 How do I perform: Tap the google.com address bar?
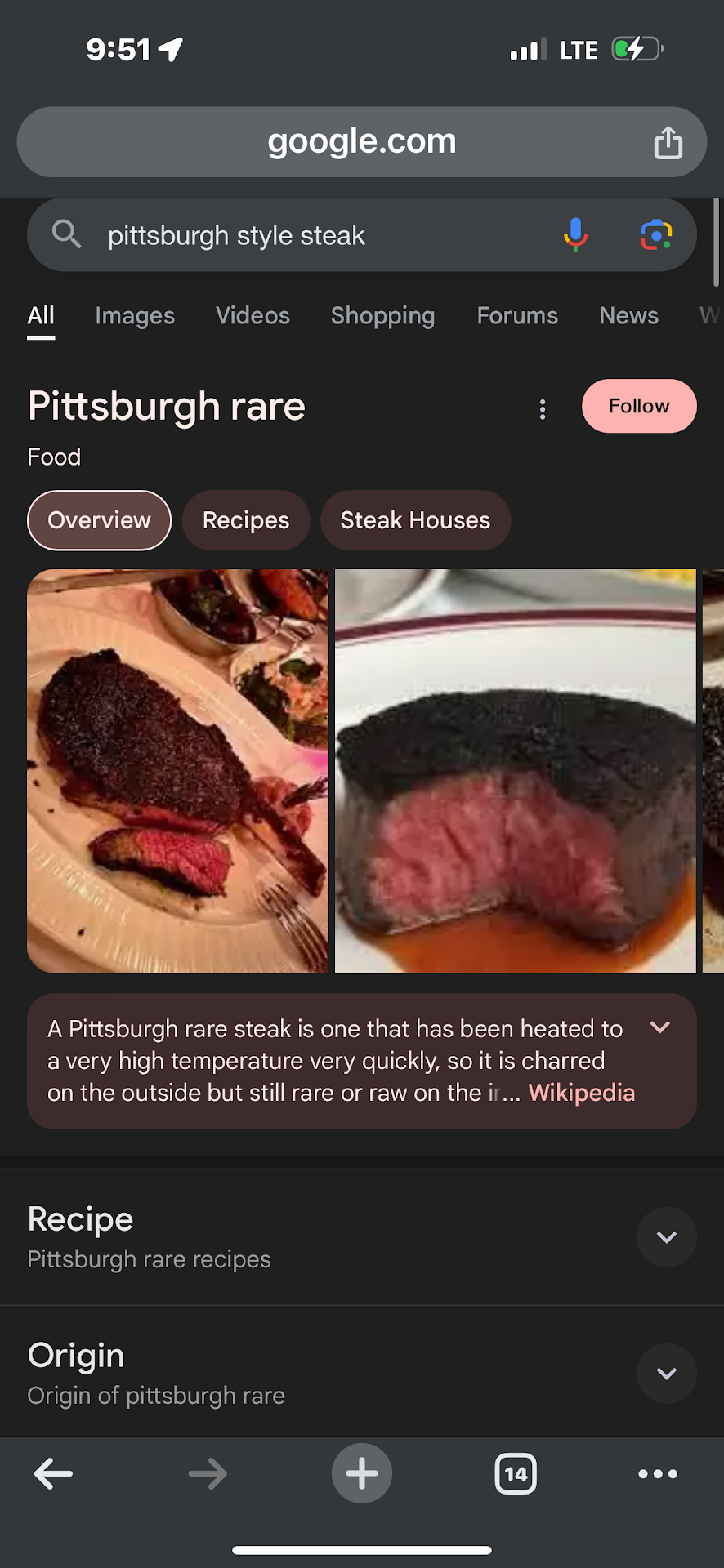(361, 142)
